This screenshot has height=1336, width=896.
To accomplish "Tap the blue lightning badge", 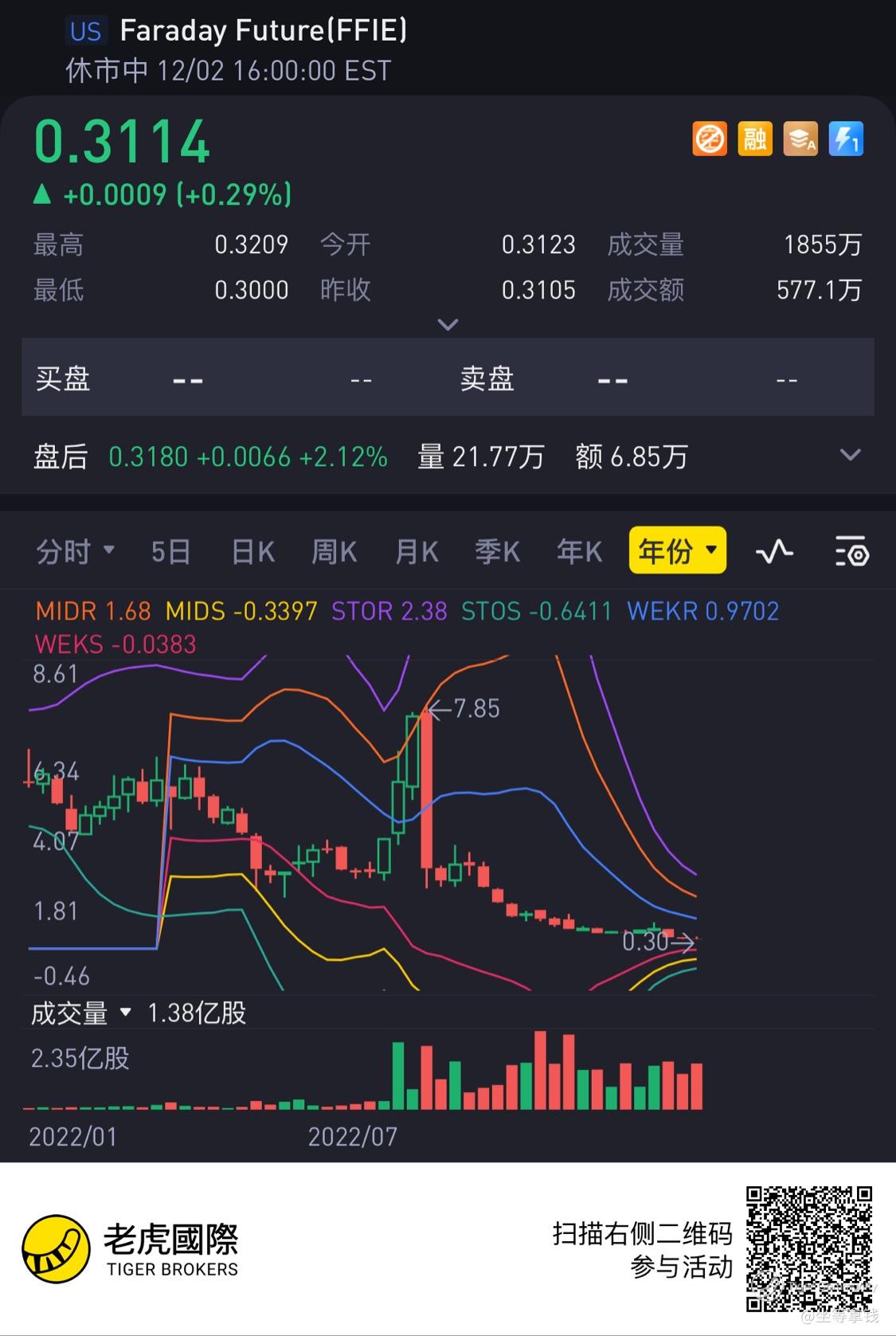I will [846, 139].
